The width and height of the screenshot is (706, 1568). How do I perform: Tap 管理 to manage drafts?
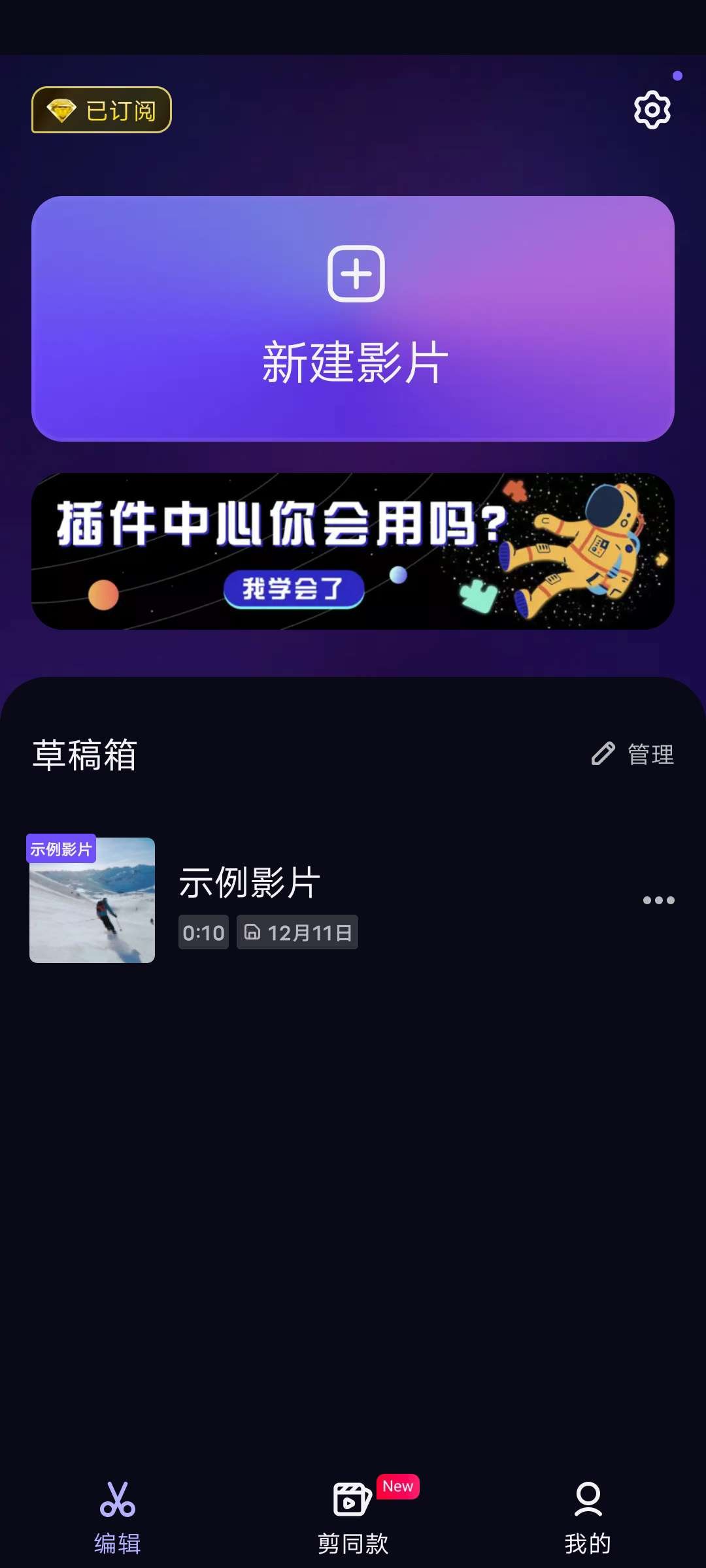633,754
